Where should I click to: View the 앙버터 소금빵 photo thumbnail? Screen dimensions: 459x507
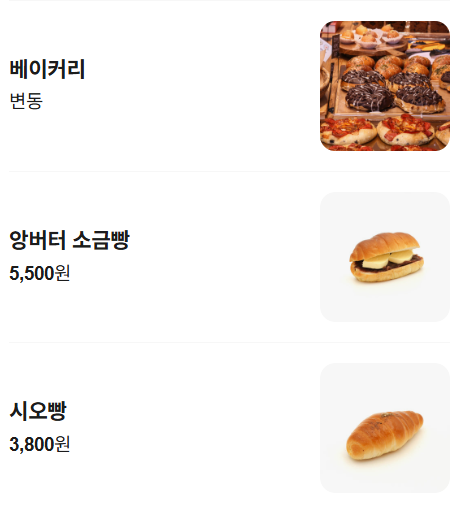coord(385,257)
